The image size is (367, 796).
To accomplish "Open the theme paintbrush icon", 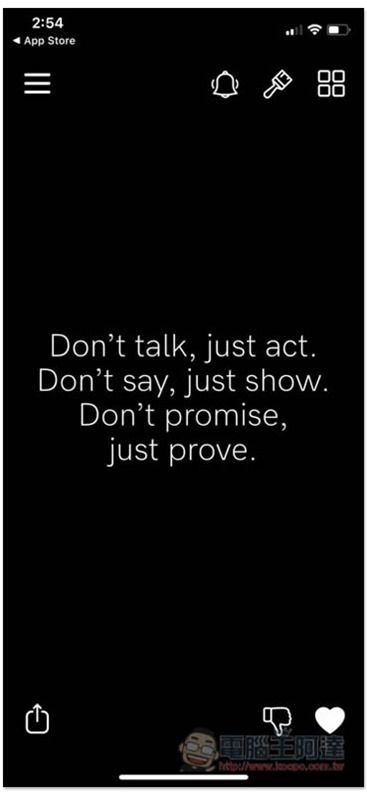I will (x=278, y=84).
